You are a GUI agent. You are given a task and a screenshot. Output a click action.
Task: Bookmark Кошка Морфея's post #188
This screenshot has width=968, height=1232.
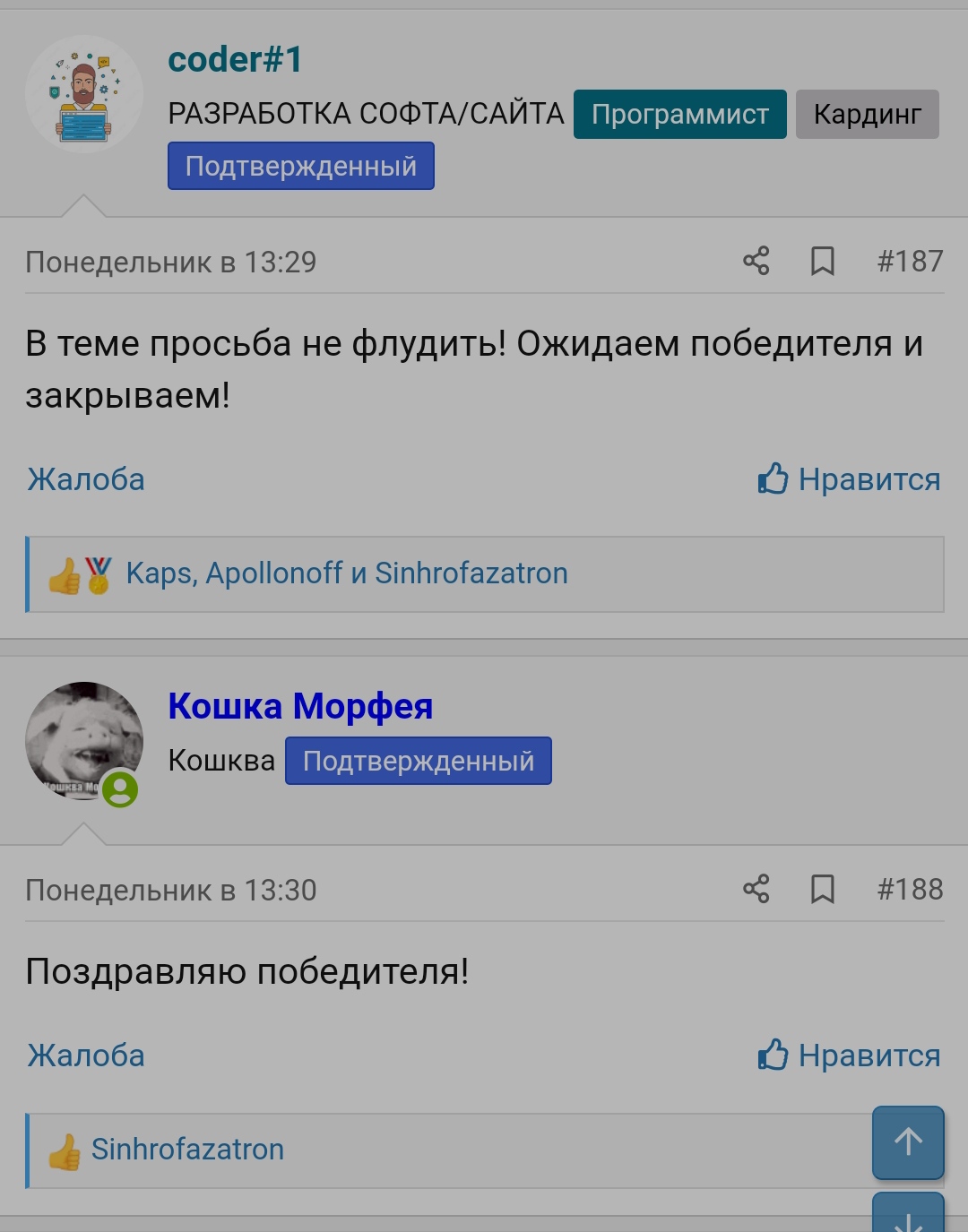[822, 889]
